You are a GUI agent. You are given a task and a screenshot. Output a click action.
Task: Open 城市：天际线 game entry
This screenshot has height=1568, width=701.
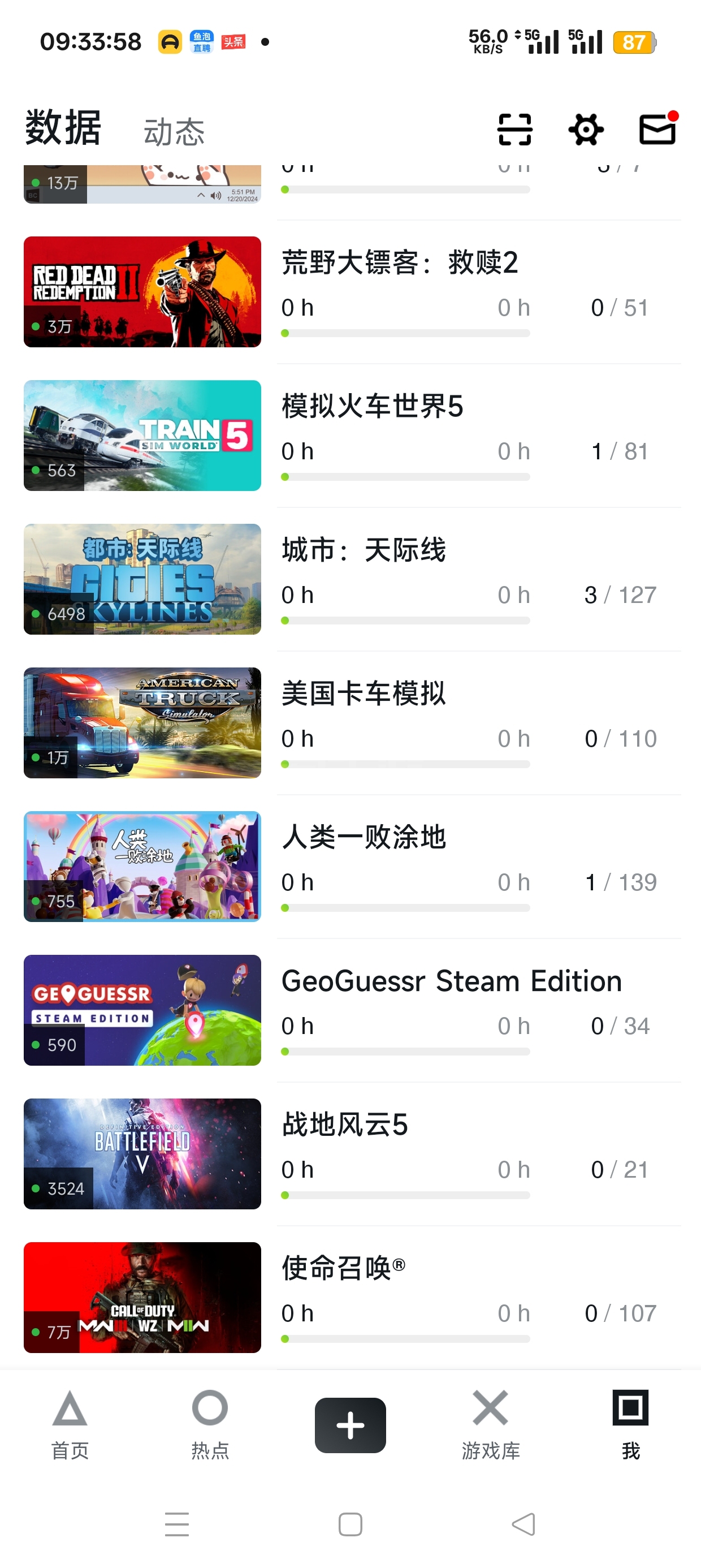coord(364,550)
